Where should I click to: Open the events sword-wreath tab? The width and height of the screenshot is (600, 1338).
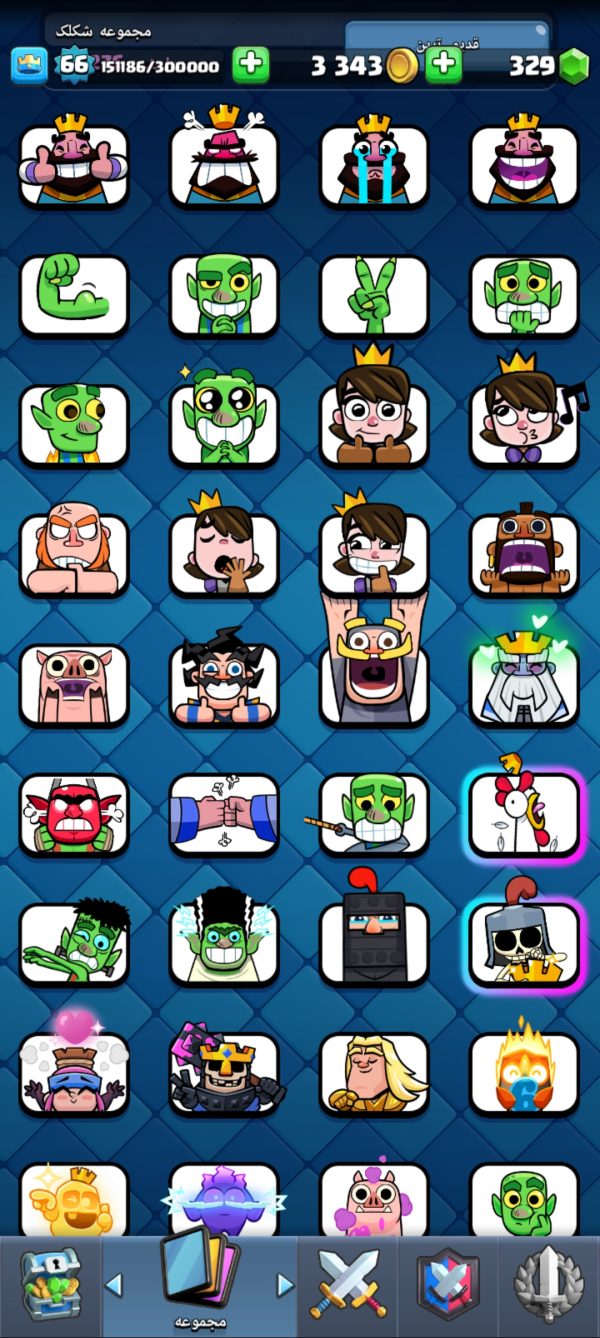click(548, 1284)
